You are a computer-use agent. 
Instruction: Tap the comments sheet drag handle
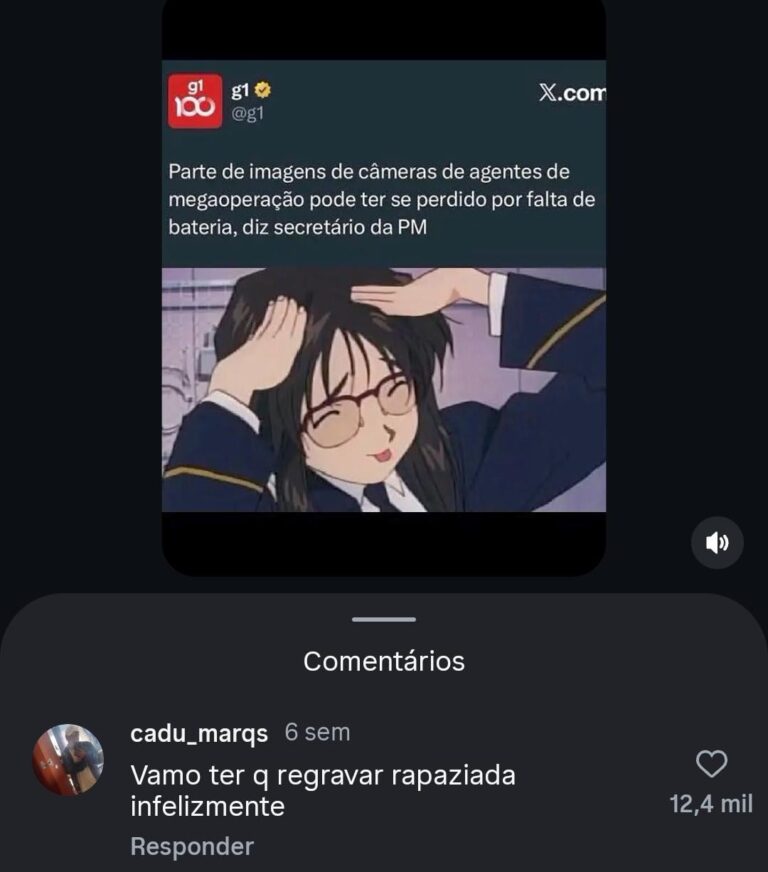(384, 620)
